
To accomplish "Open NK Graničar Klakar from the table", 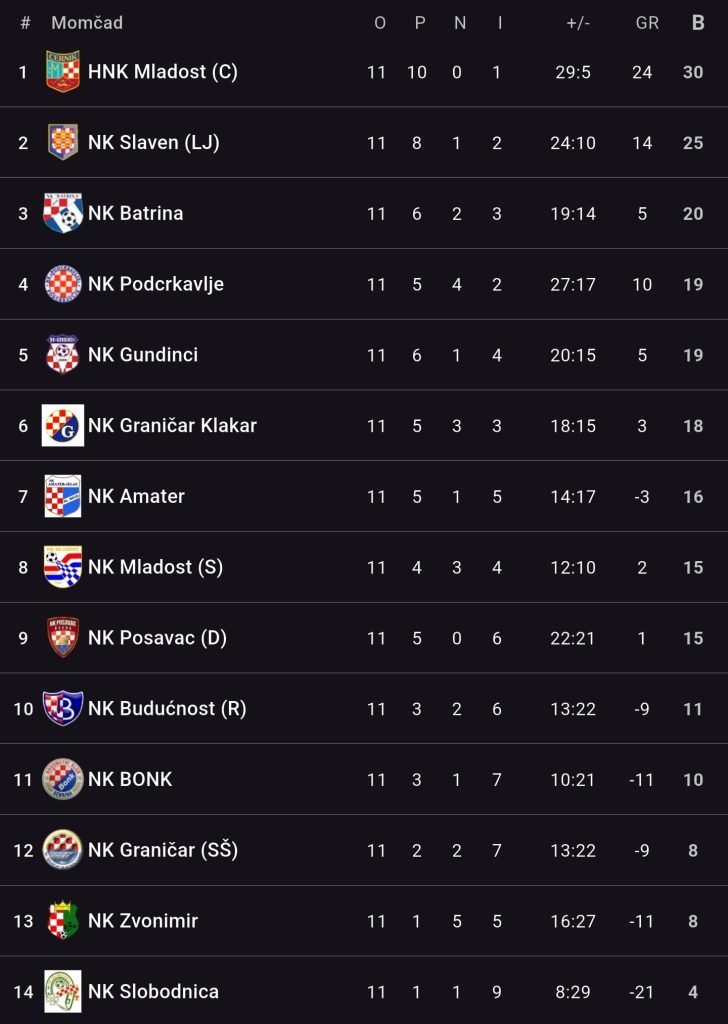I will tap(172, 426).
